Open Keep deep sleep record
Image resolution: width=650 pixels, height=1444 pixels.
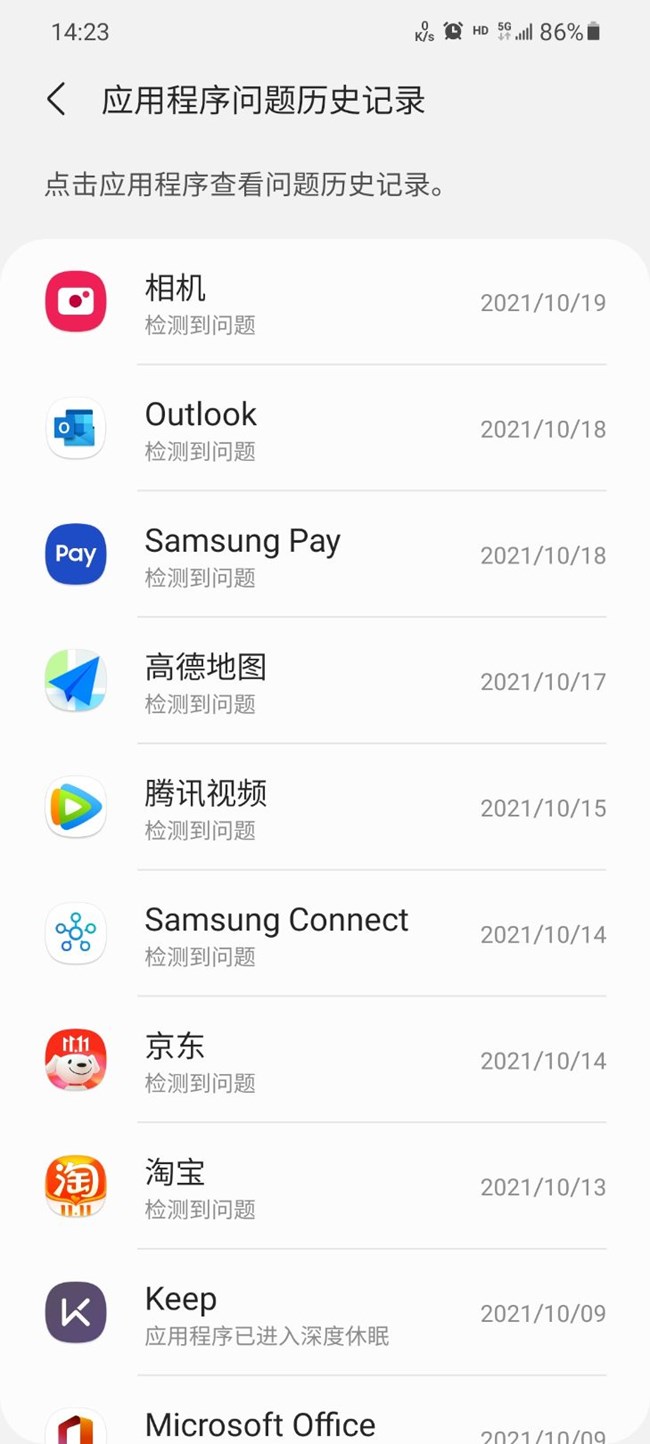[325, 1312]
